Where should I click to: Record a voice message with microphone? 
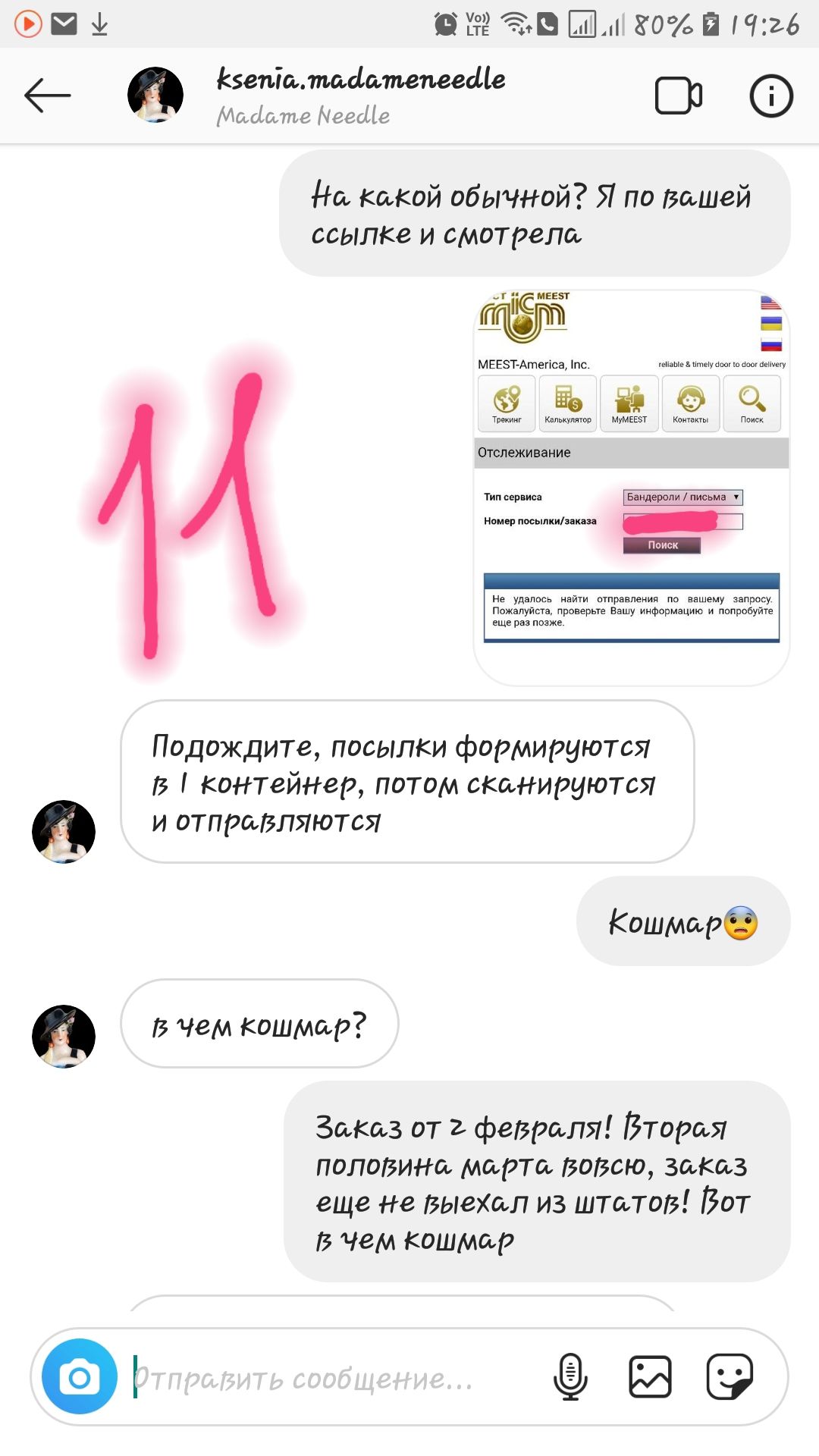570,1376
